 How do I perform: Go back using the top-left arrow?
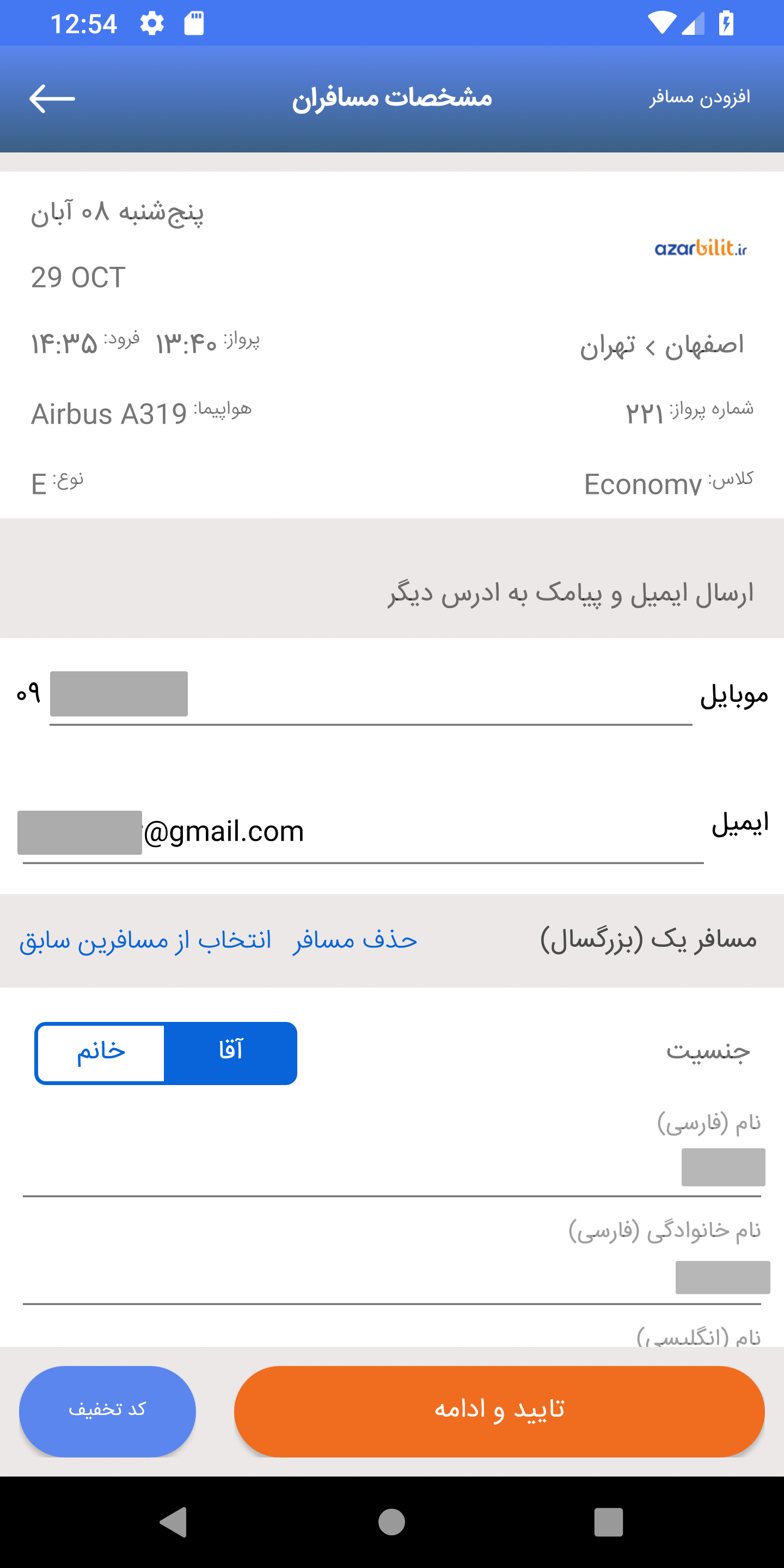(52, 99)
